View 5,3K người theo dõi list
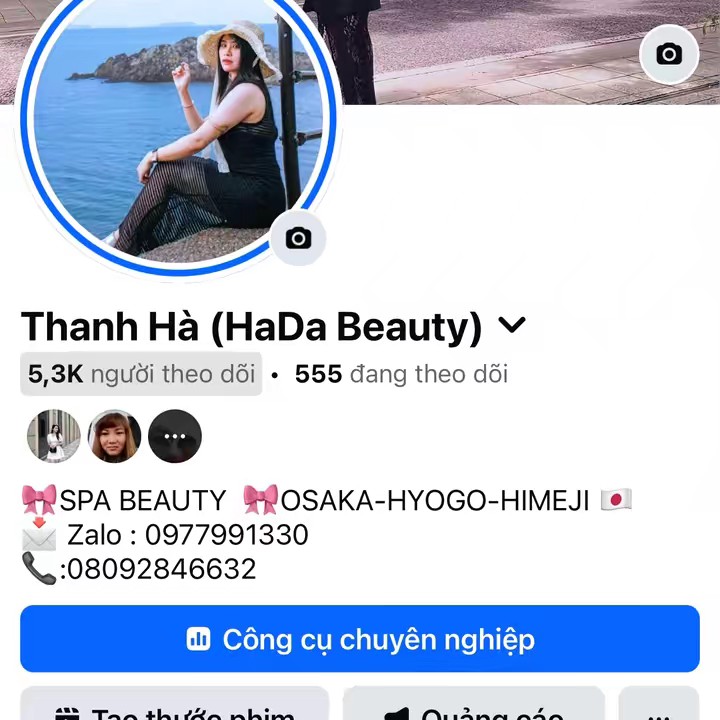The height and width of the screenshot is (720, 720). click(x=141, y=374)
